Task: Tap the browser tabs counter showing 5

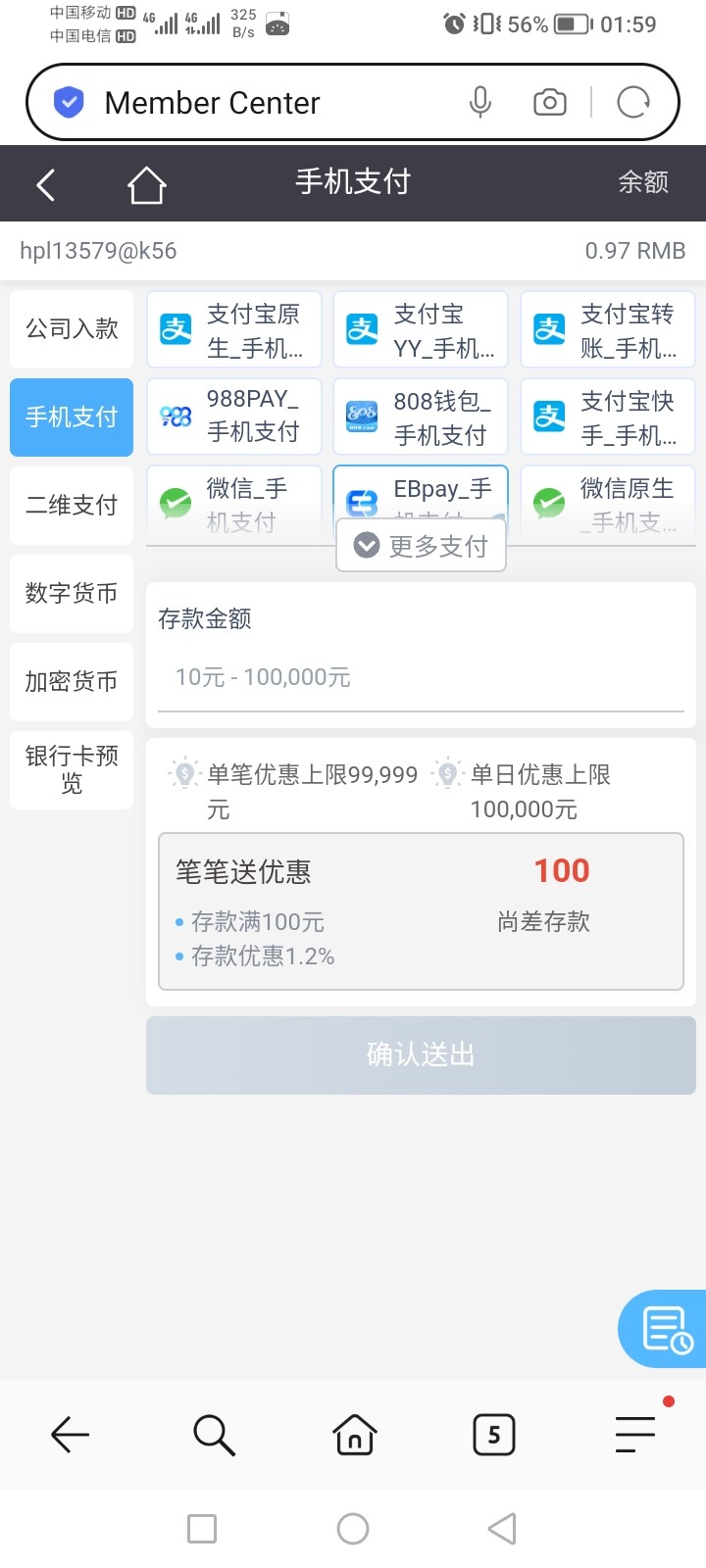Action: click(493, 1434)
